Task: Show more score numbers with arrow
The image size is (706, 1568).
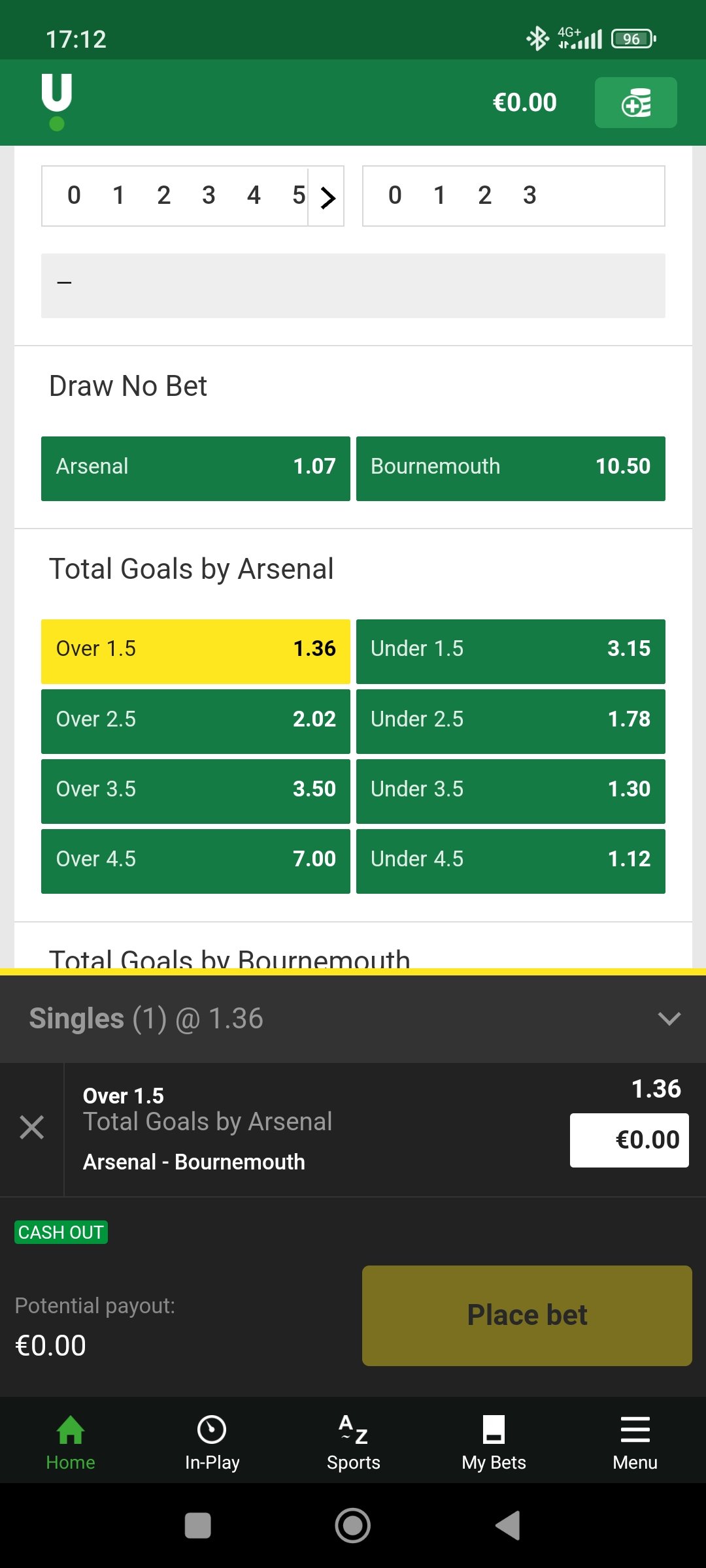Action: 327,197
